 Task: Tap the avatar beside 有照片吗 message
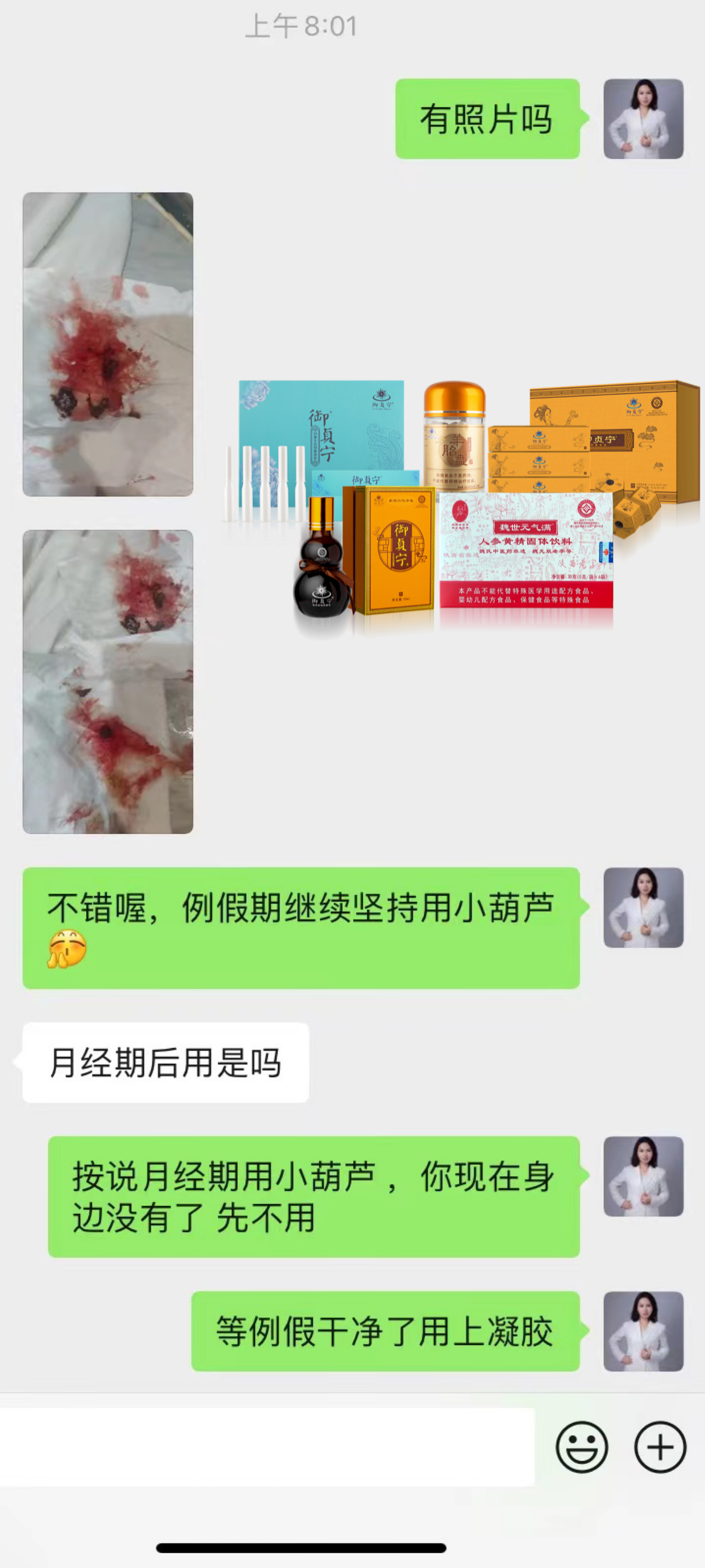[x=643, y=119]
